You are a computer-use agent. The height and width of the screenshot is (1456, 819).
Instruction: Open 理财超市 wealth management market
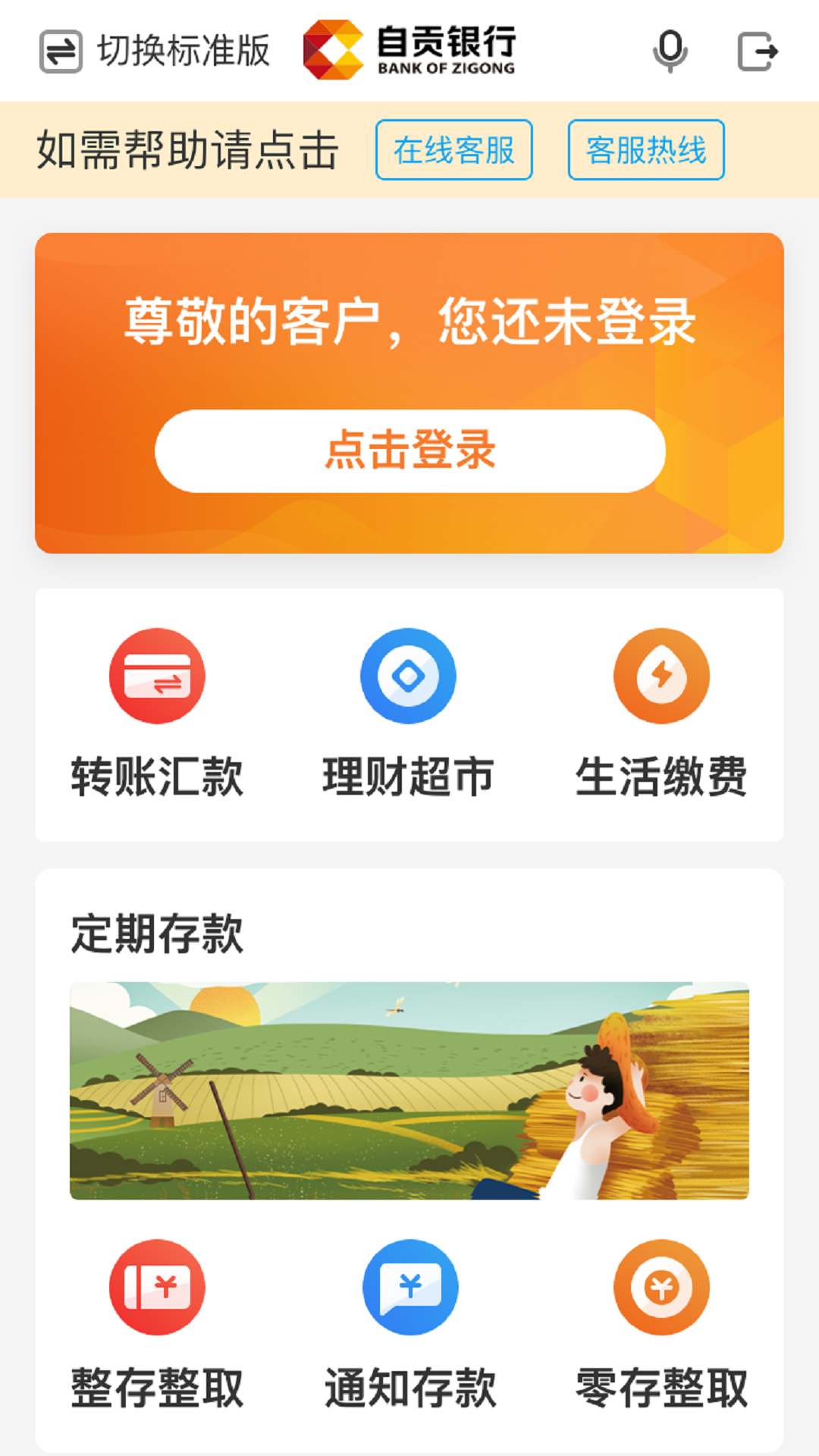click(409, 713)
